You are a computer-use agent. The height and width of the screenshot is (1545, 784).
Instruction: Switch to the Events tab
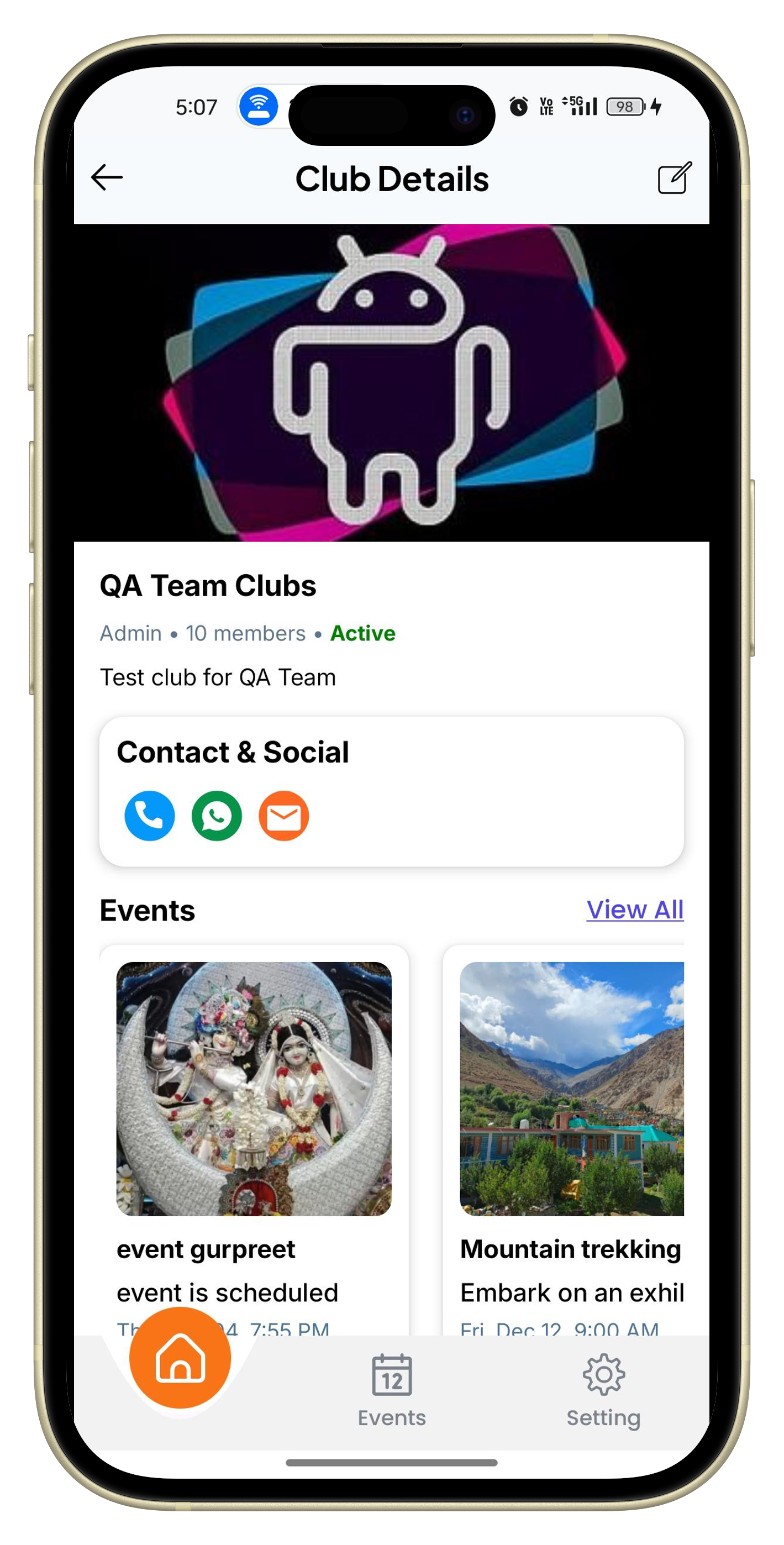point(392,1390)
